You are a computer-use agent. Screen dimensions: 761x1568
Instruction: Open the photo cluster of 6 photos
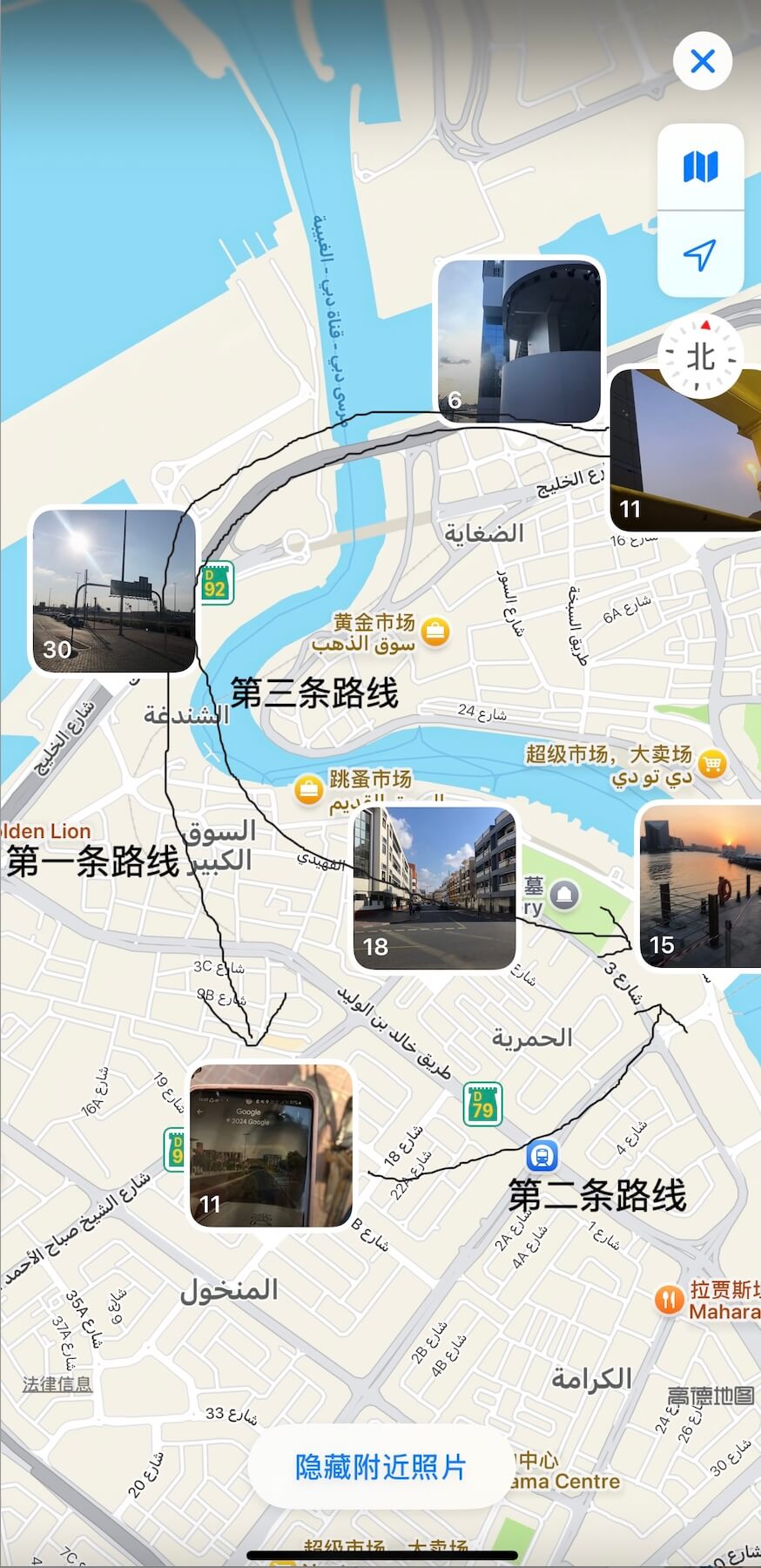(x=520, y=341)
